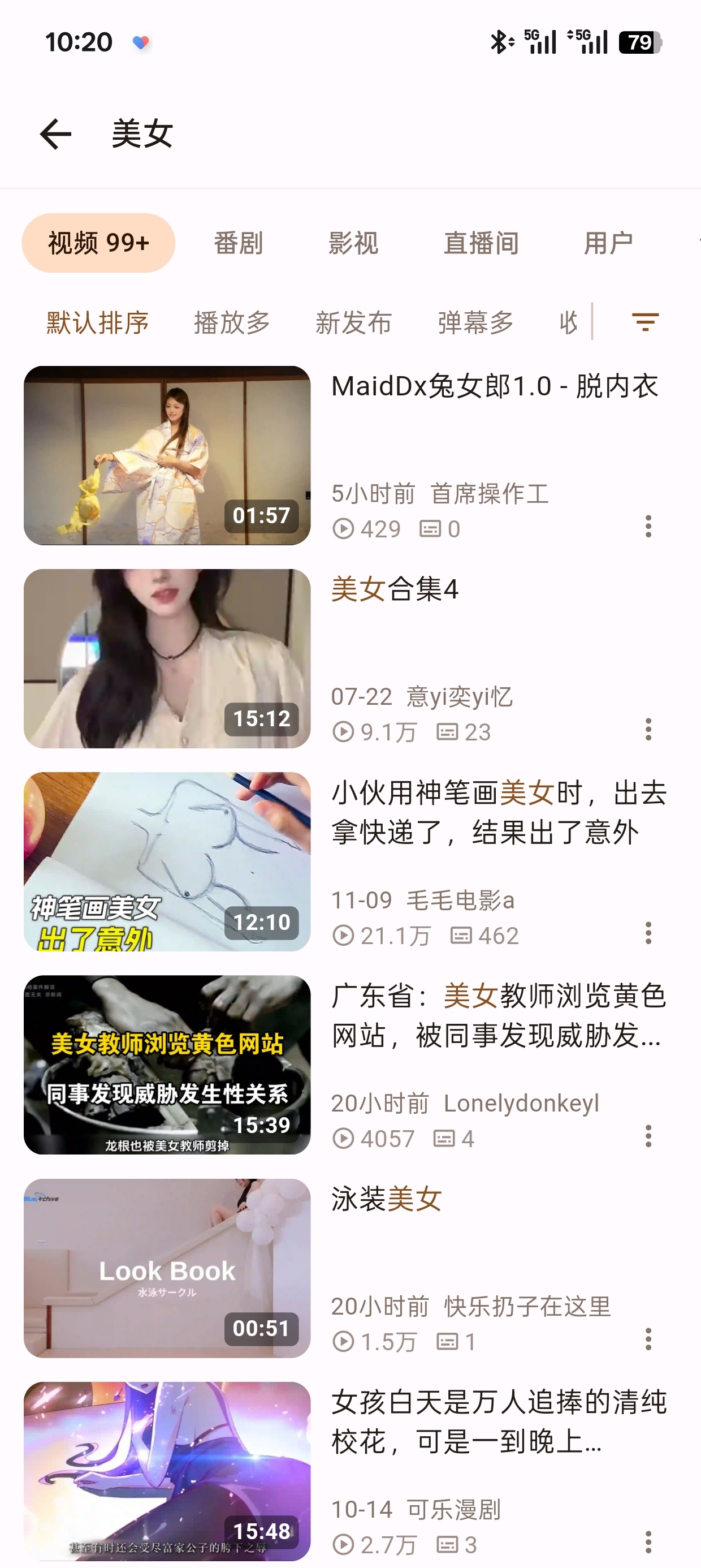
Task: Play the 泳装美女 video
Action: point(167,1268)
